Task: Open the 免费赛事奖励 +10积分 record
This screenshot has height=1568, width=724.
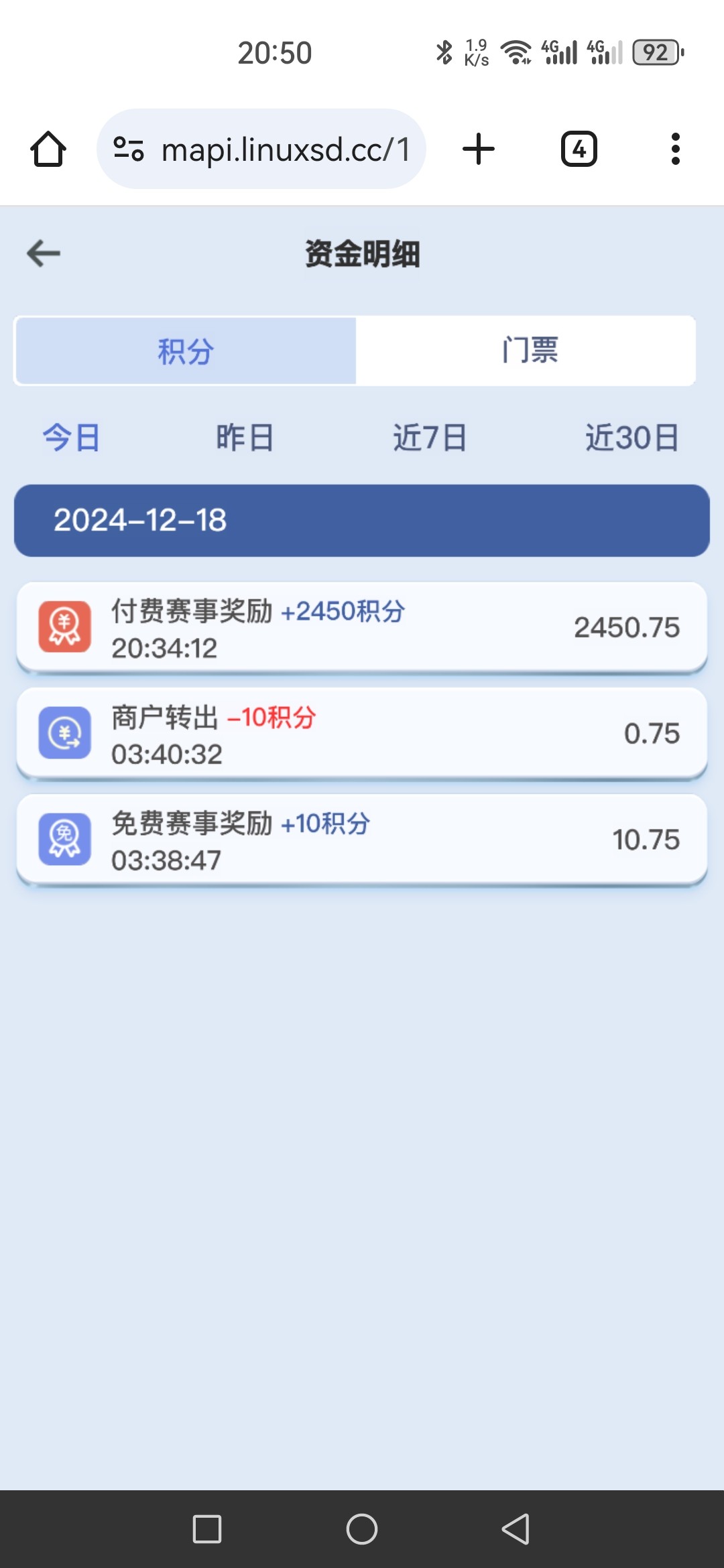Action: 362,840
